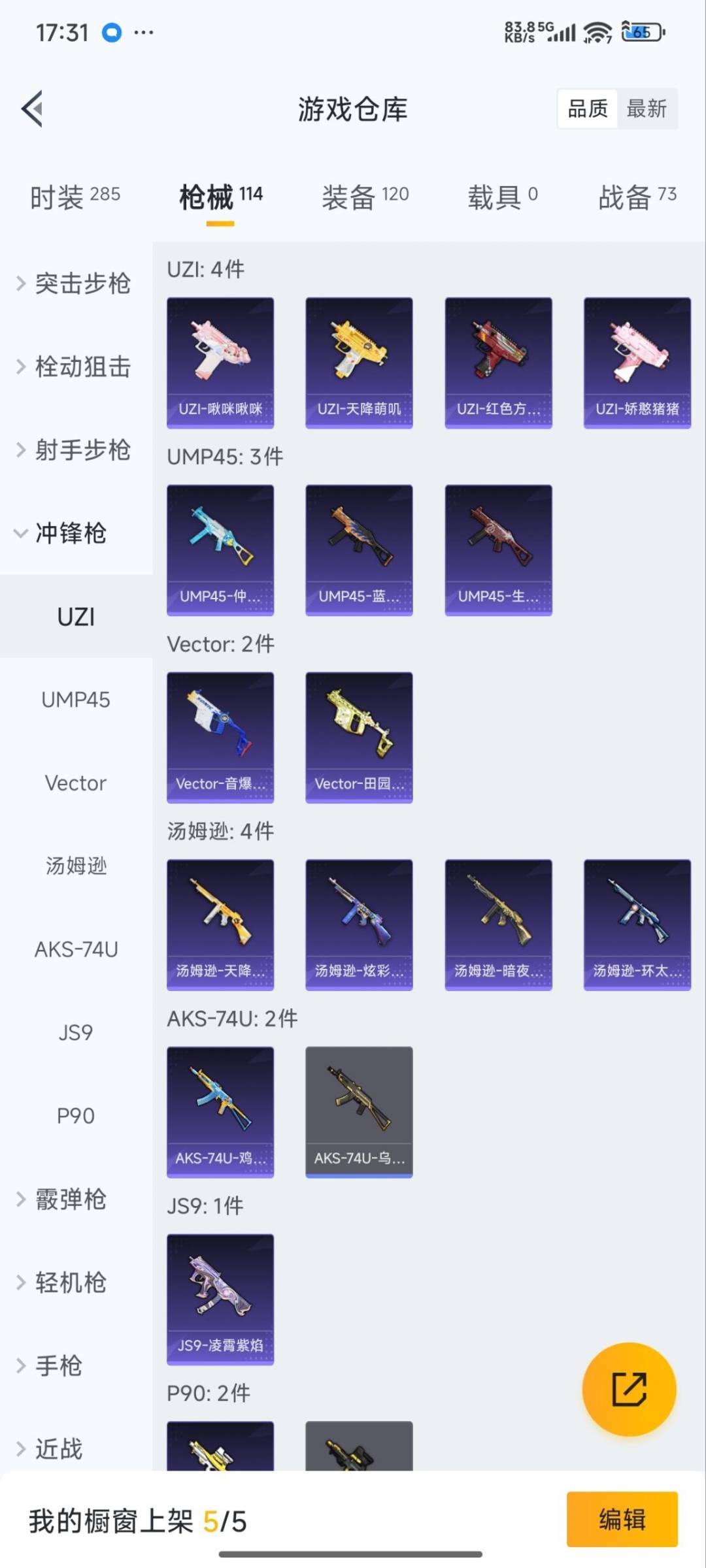The width and height of the screenshot is (706, 1568).
Task: Switch to the 时装 tab
Action: pos(75,196)
